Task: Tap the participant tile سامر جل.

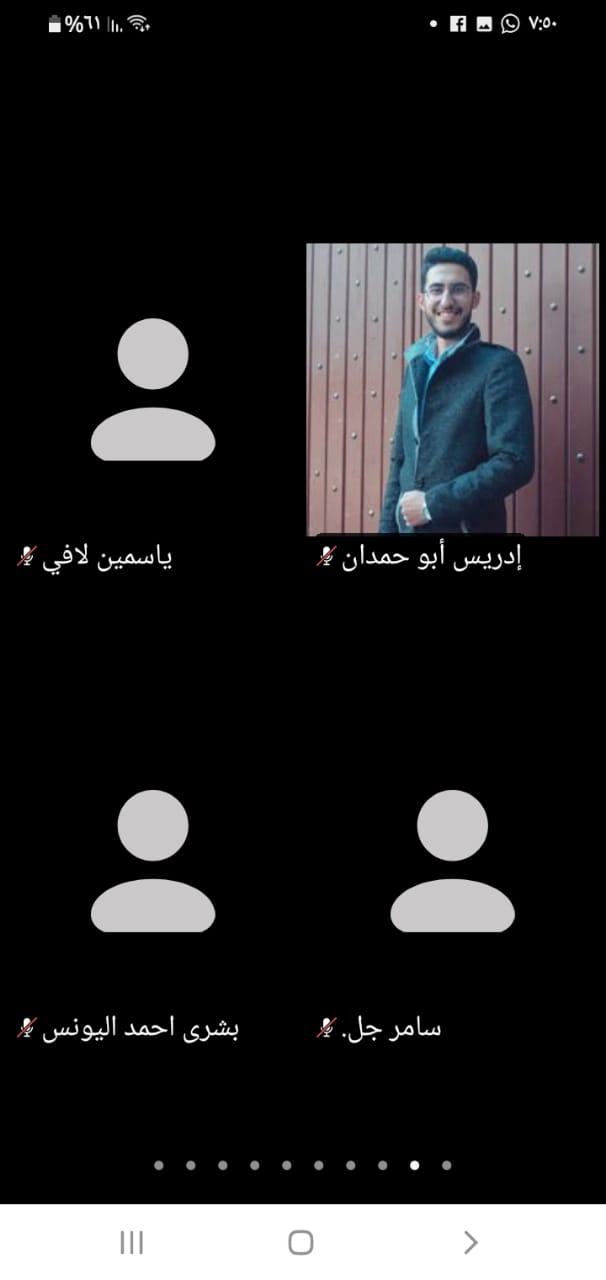Action: coord(452,862)
